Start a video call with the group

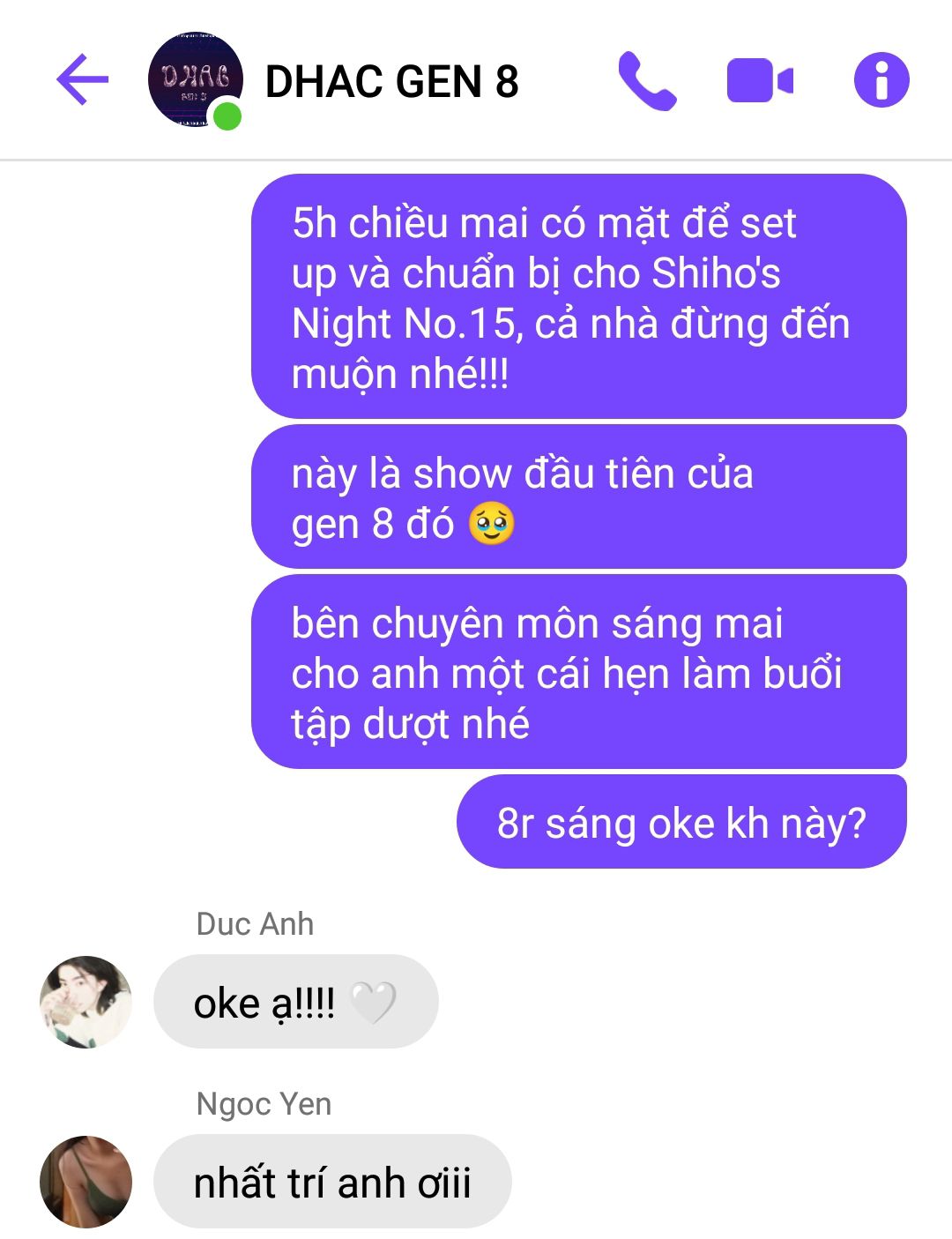click(x=760, y=81)
